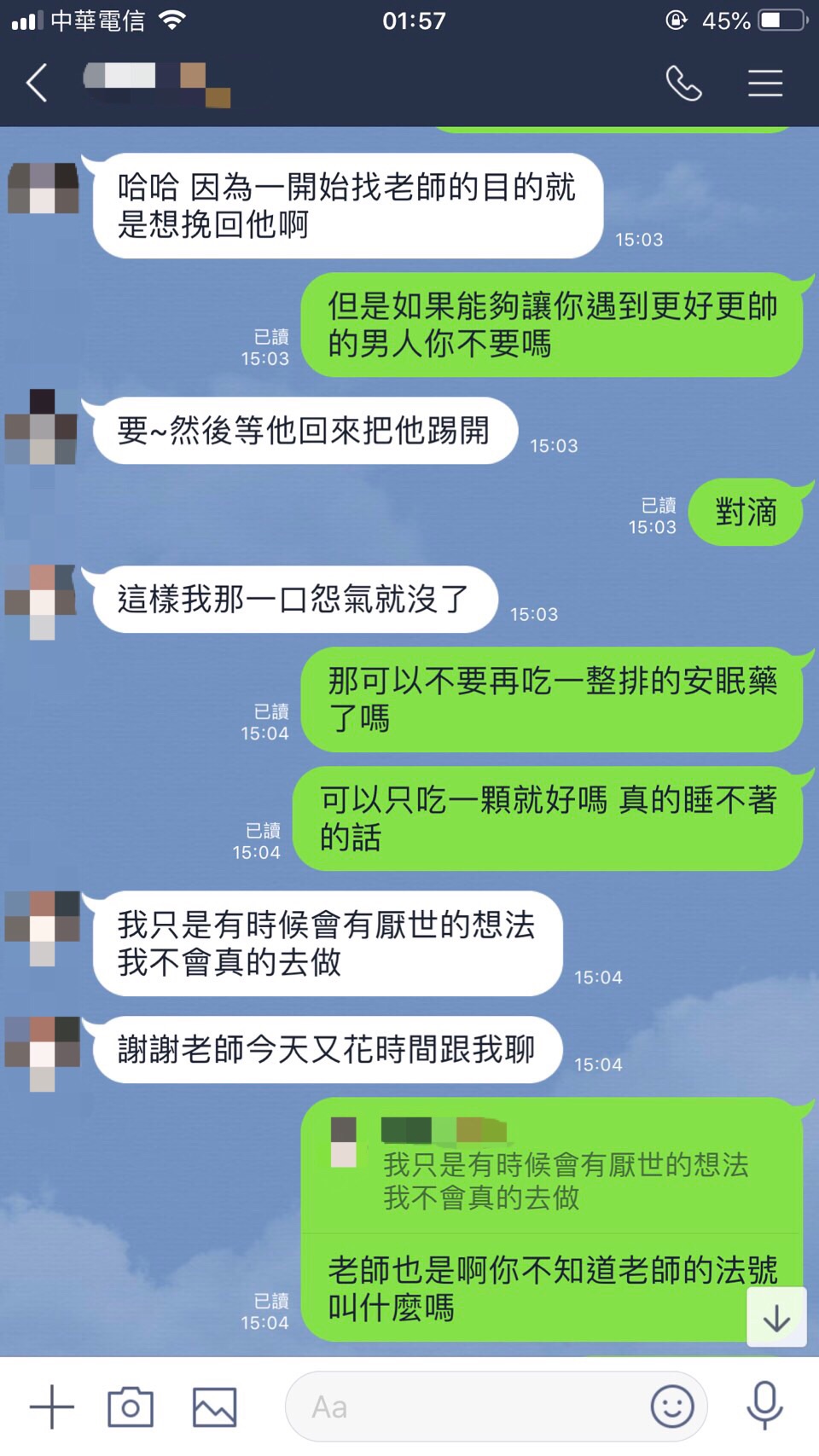Record a voice message with microphone
This screenshot has width=819, height=1456.
pyautogui.click(x=764, y=1405)
